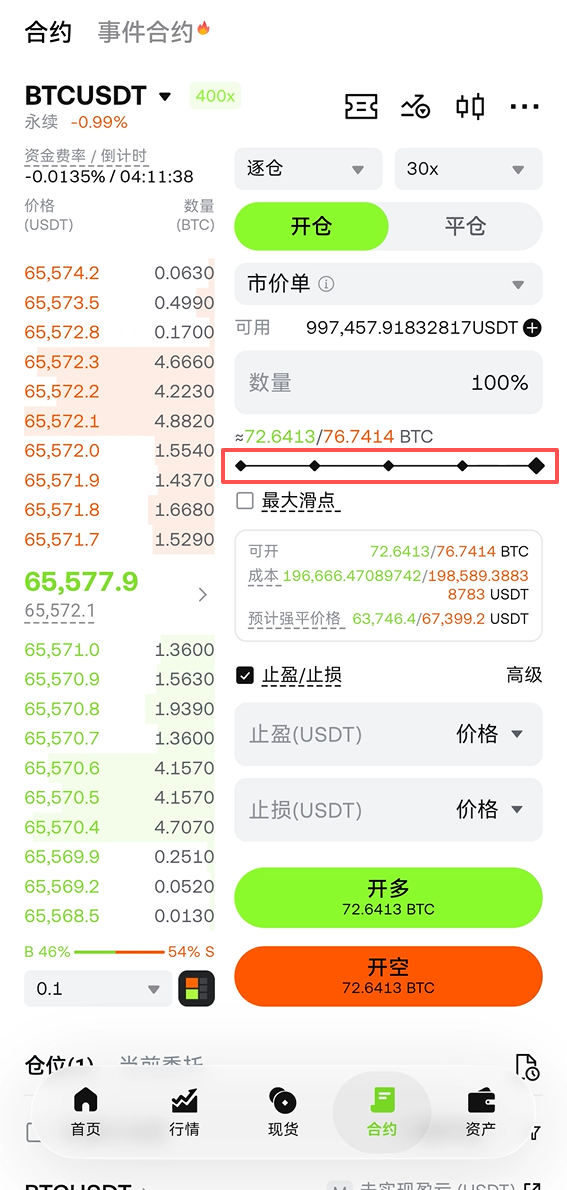The image size is (567, 1190).
Task: Tap 开多 to open long
Action: click(x=389, y=898)
